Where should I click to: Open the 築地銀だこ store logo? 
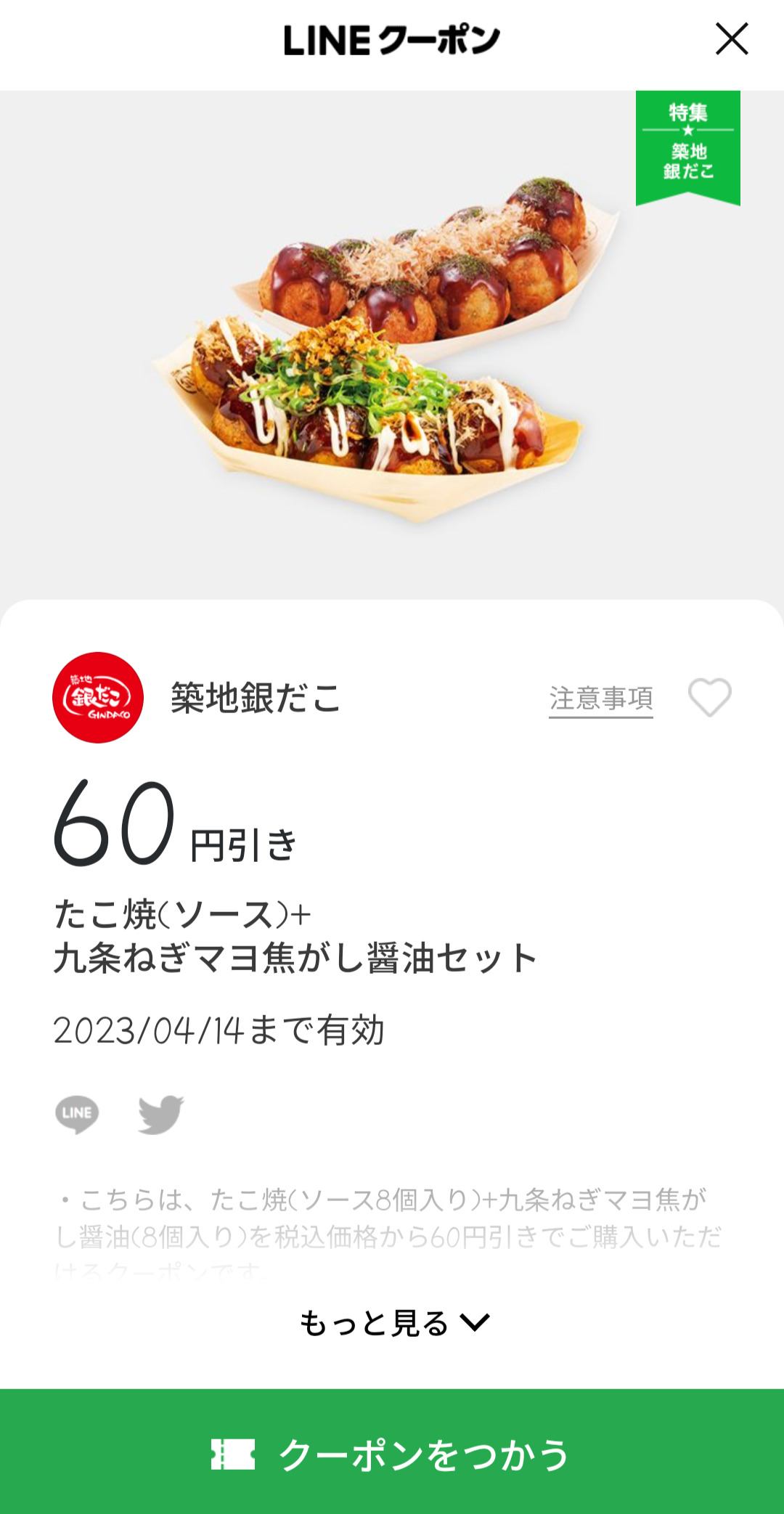click(98, 698)
